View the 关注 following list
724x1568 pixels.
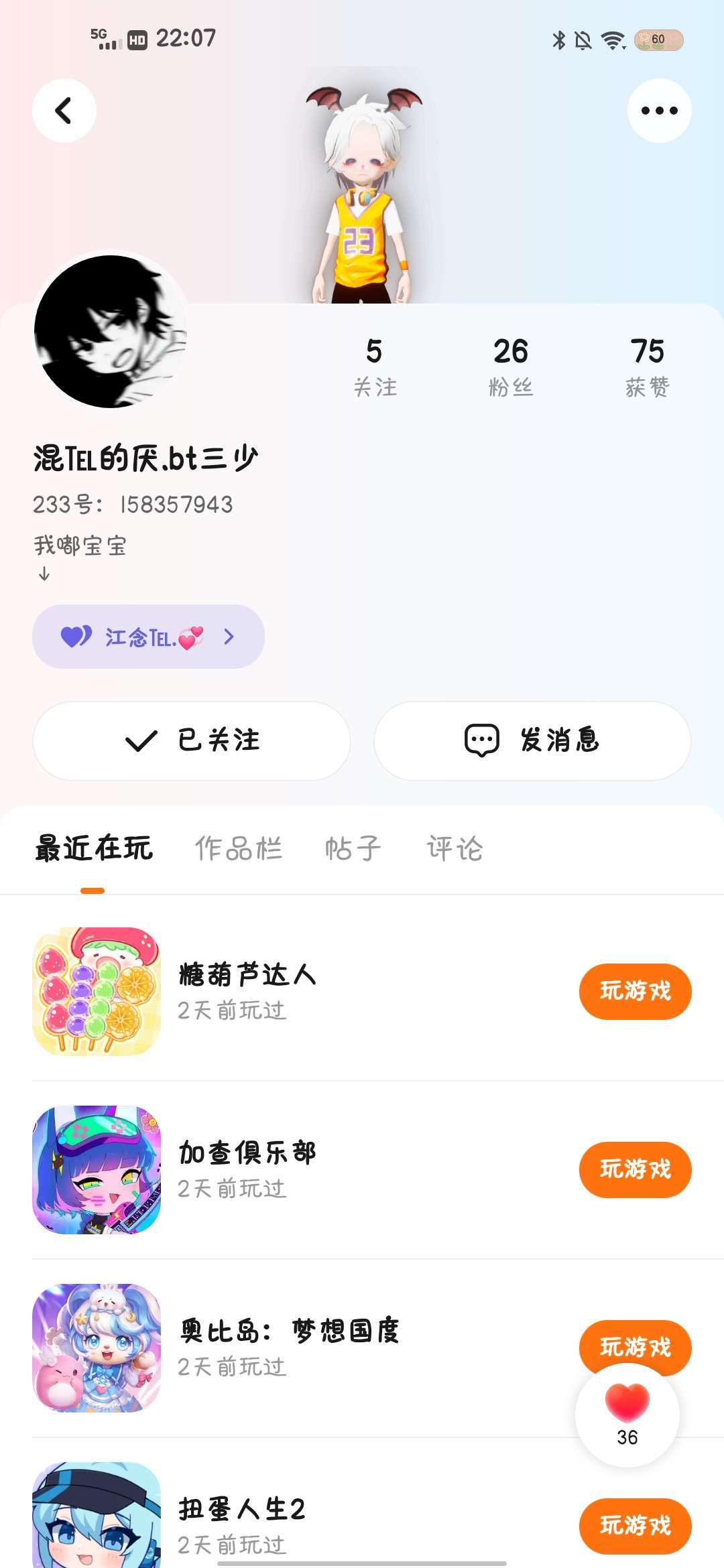point(375,367)
